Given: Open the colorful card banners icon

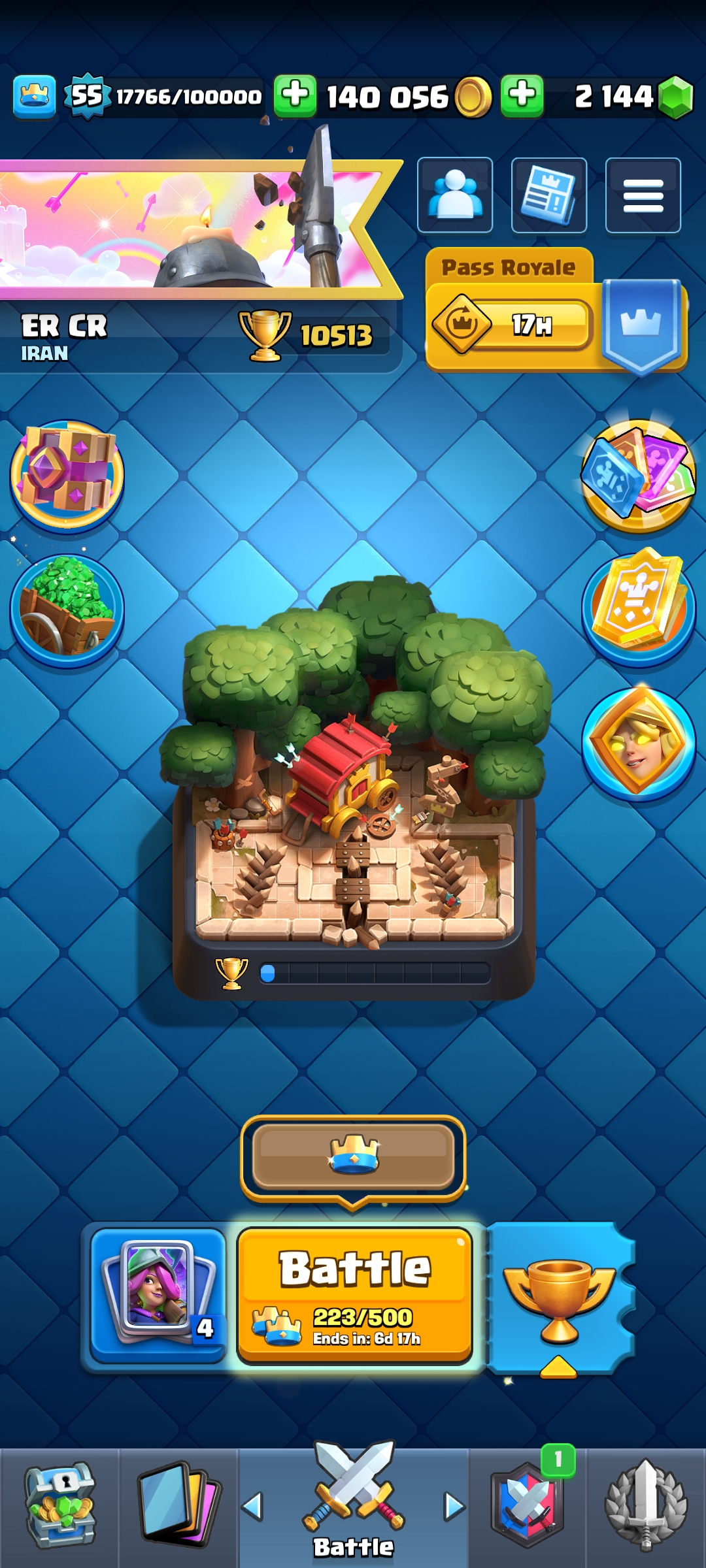Looking at the screenshot, I should tap(638, 475).
